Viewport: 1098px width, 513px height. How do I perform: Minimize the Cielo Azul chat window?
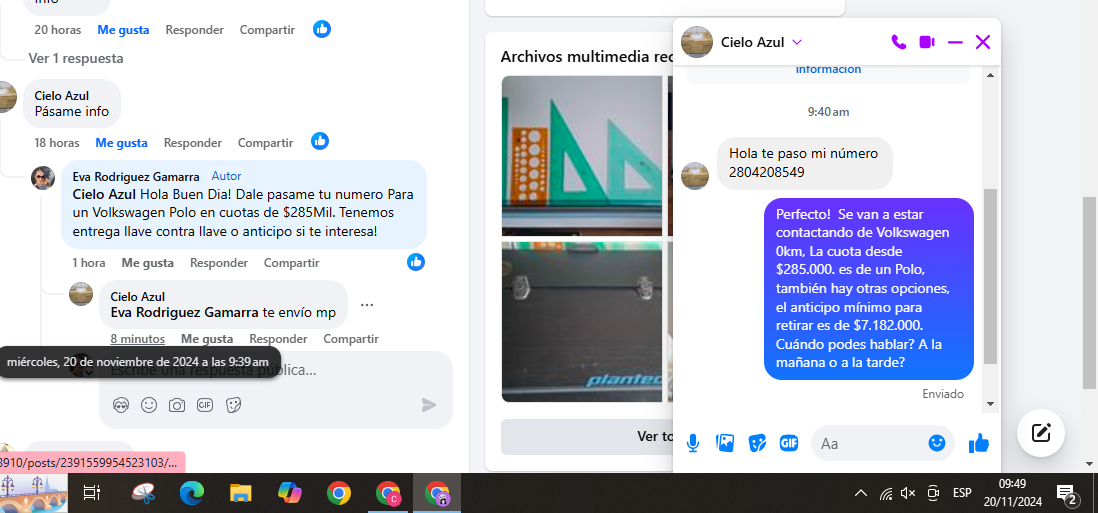click(x=955, y=42)
